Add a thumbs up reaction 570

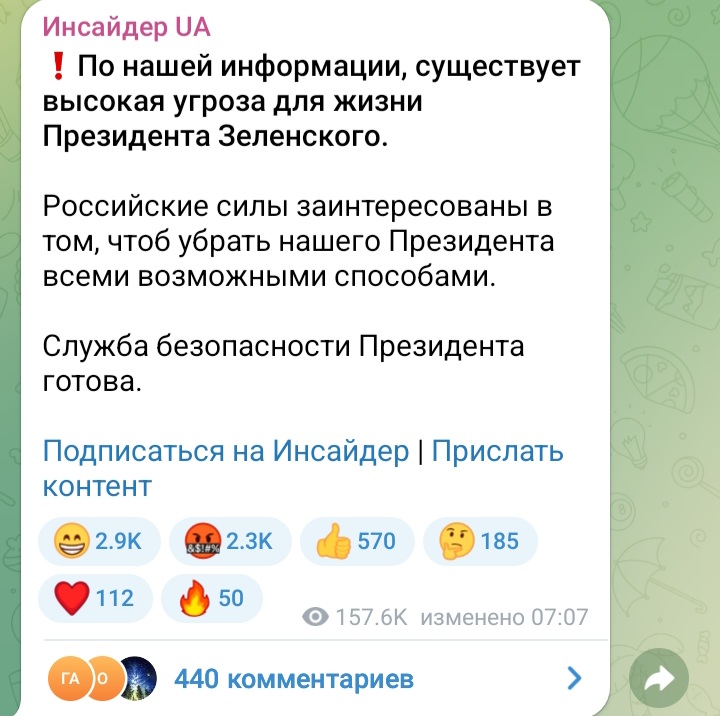pos(356,541)
